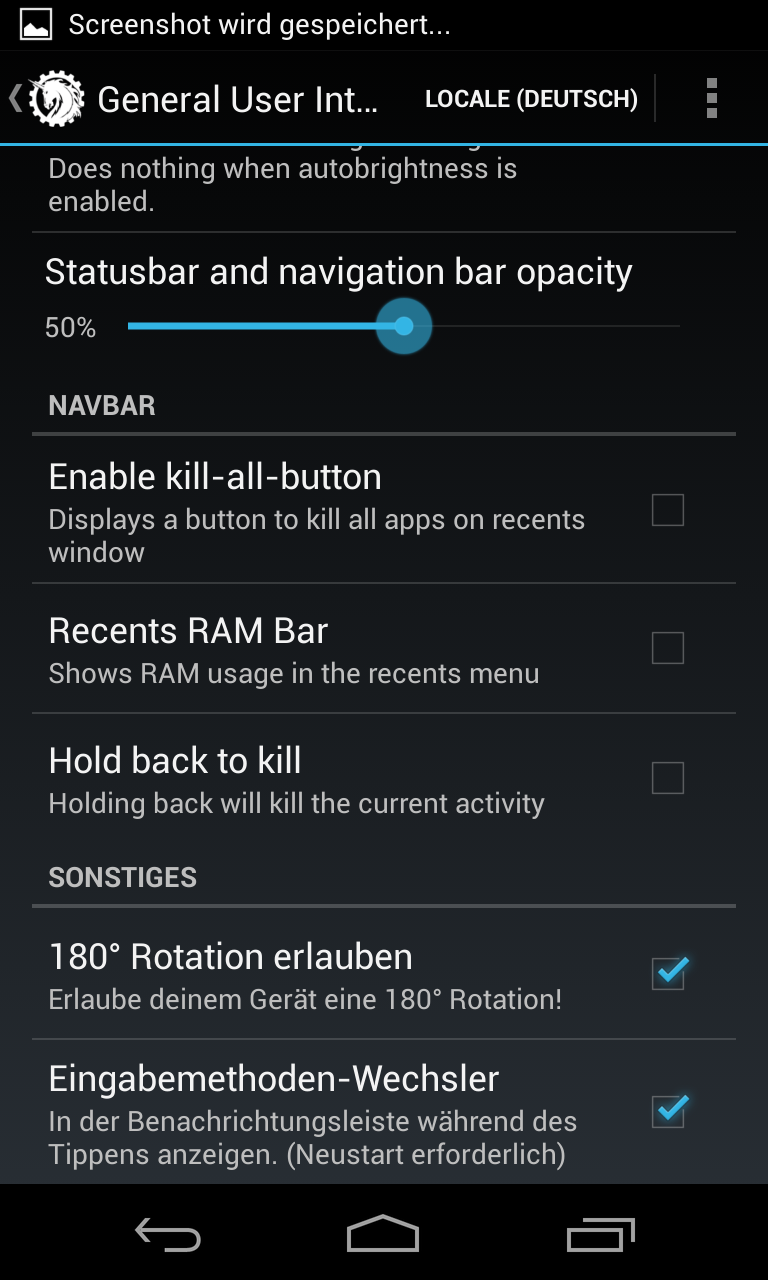Image resolution: width=768 pixels, height=1280 pixels.
Task: Uncheck 180° Rotation erlauben
Action: (668, 973)
